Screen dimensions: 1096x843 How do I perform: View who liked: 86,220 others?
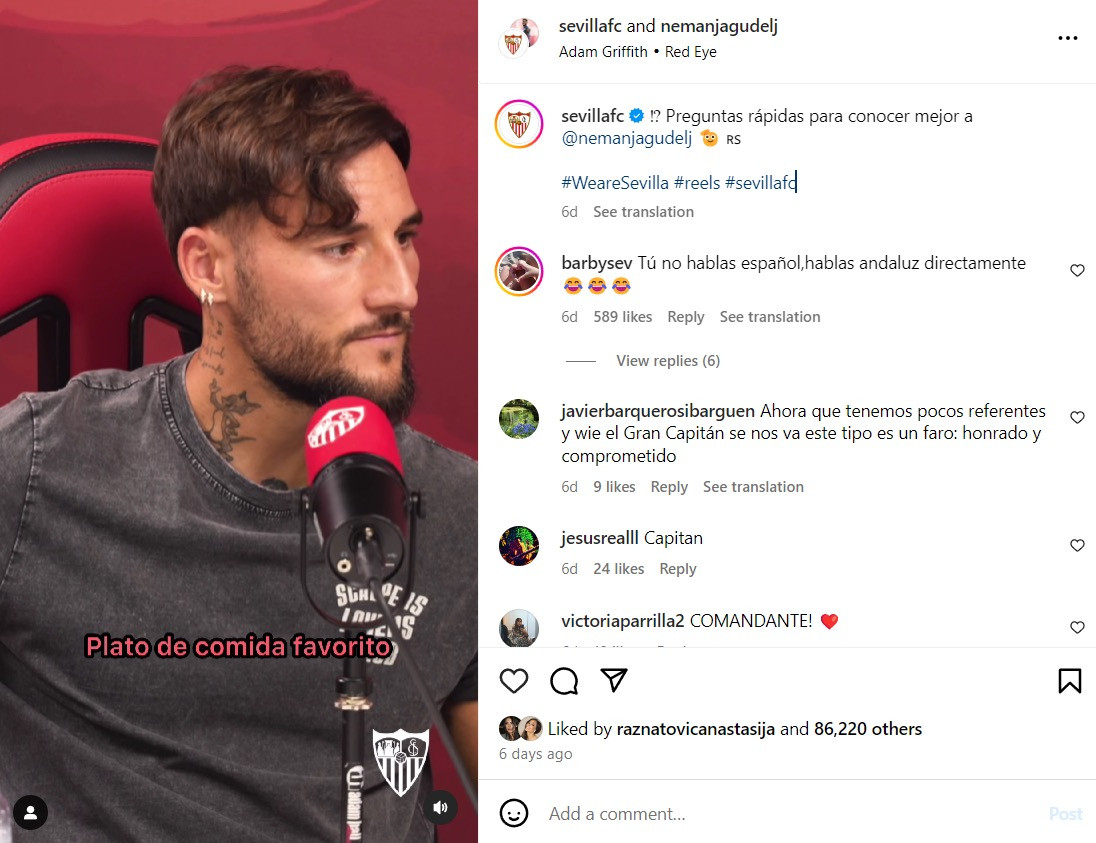click(868, 729)
